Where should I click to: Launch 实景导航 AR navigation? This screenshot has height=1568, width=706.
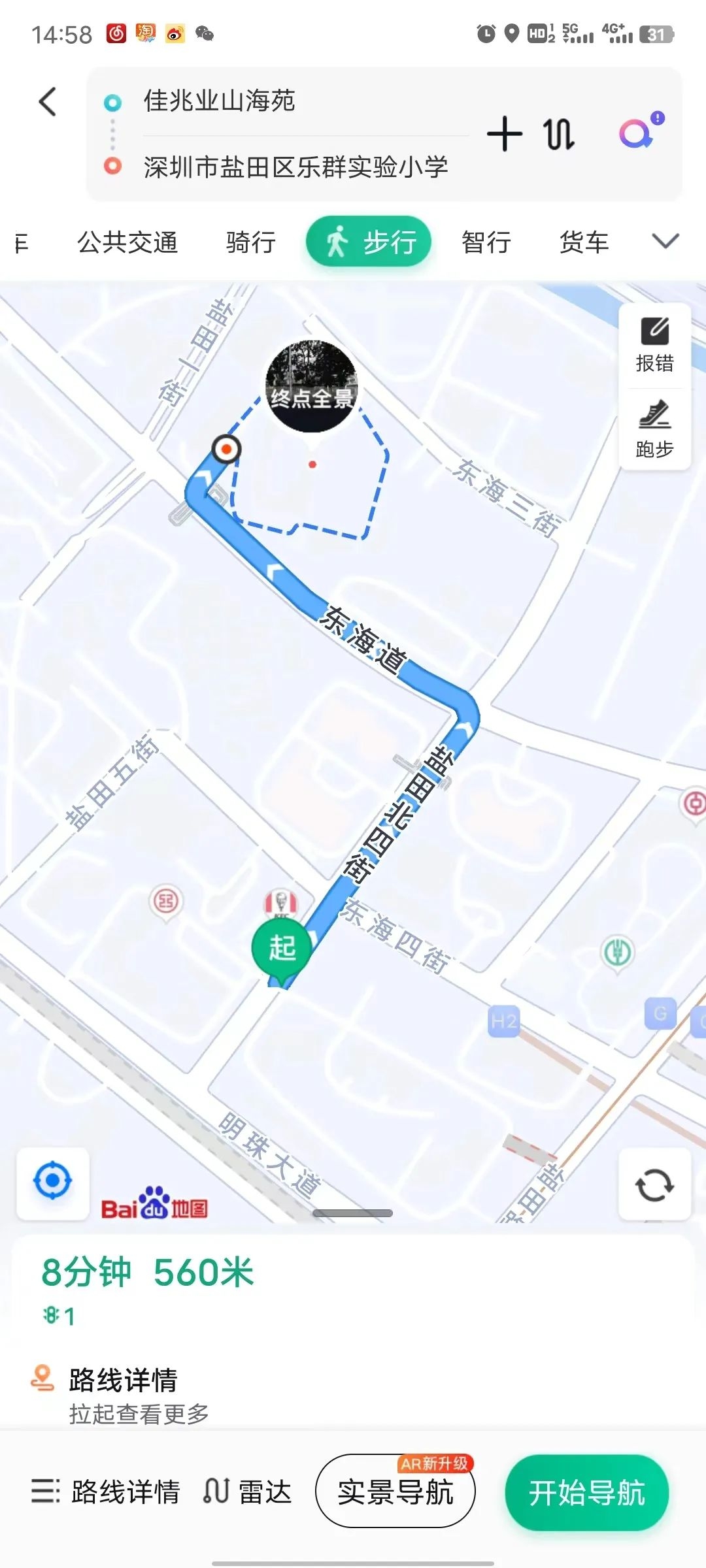pyautogui.click(x=395, y=1492)
